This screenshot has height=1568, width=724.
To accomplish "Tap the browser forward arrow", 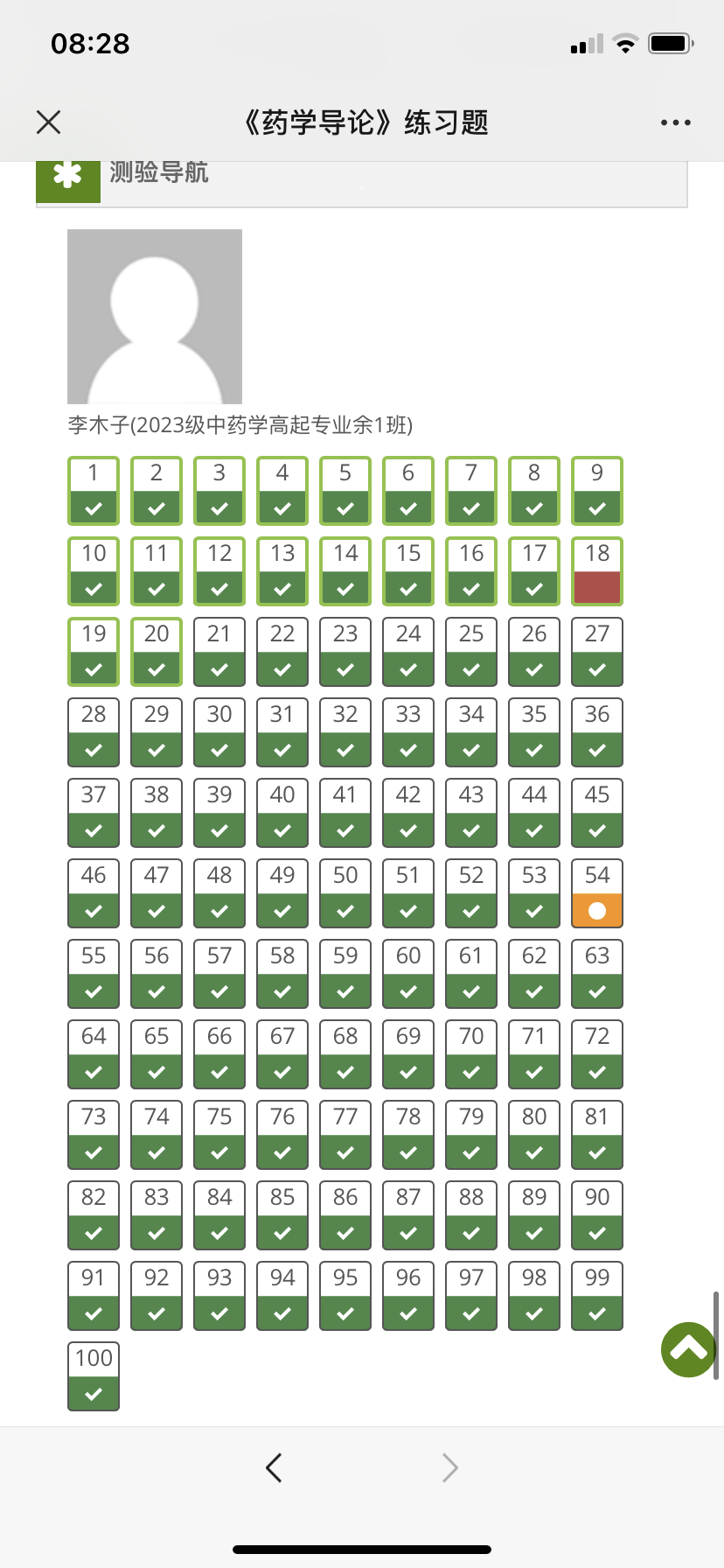I will click(x=450, y=1467).
